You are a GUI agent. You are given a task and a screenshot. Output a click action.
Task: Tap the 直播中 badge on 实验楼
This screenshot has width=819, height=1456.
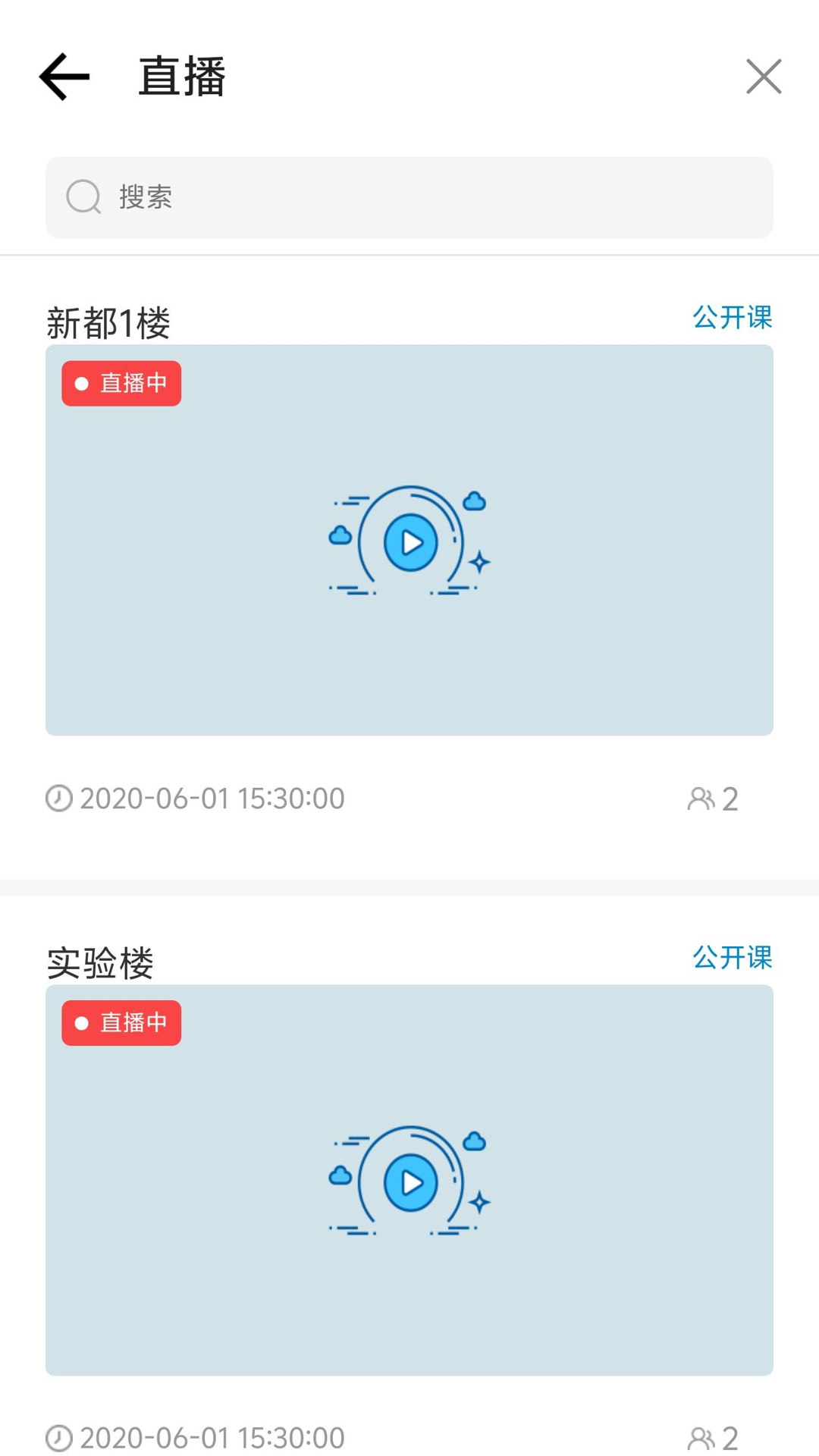[121, 1022]
